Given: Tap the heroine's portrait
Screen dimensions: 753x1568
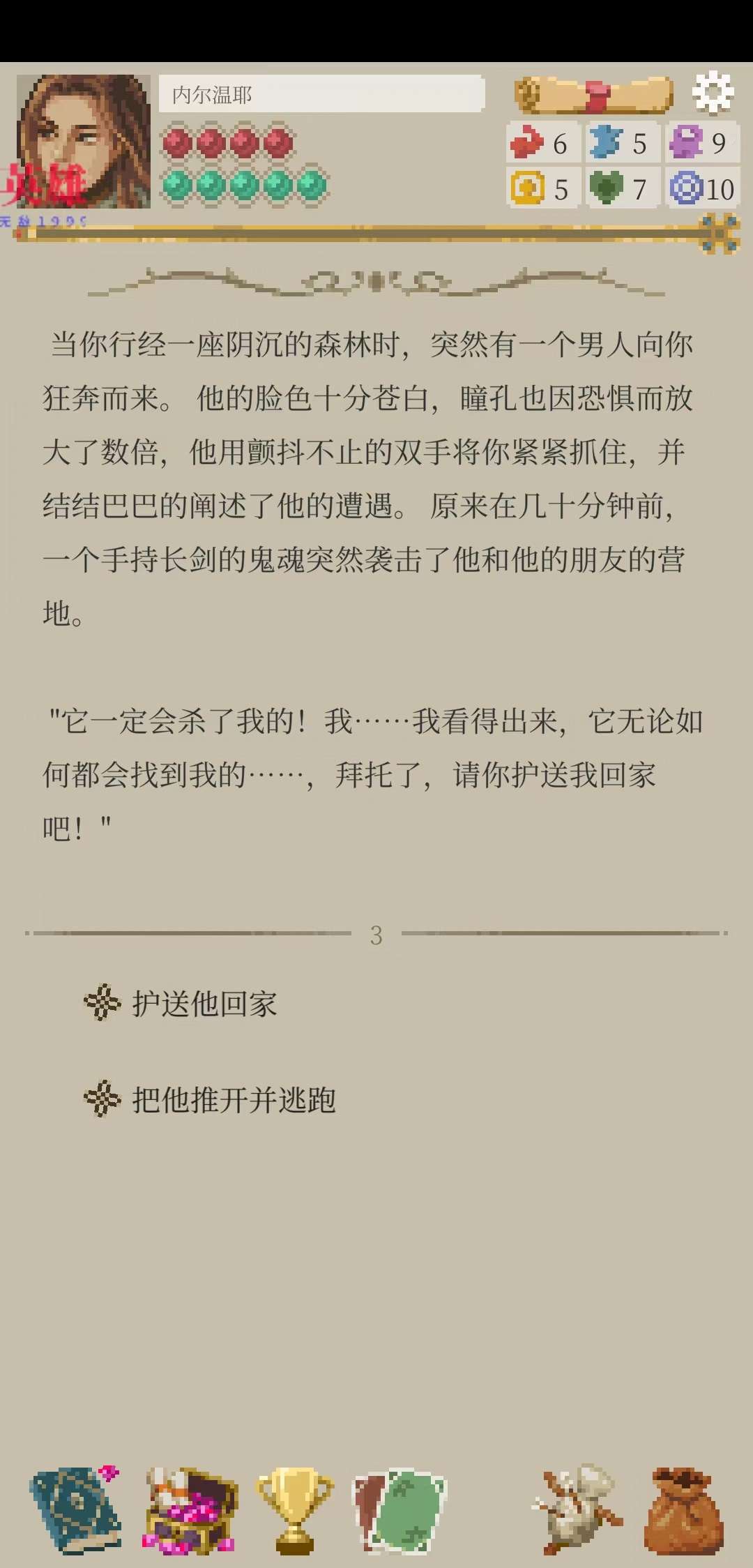Looking at the screenshot, I should click(x=83, y=142).
